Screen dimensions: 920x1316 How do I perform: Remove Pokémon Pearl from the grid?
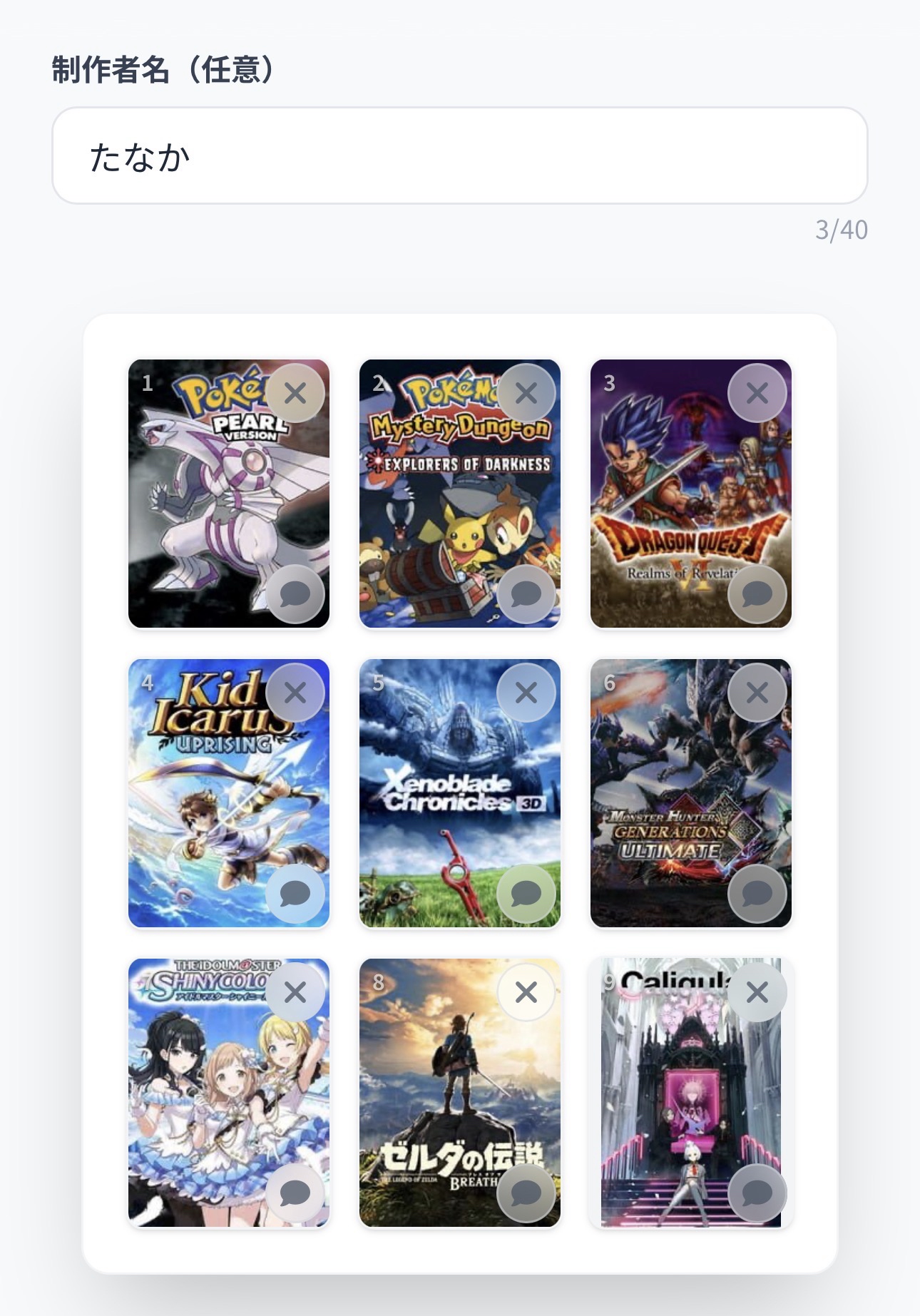[295, 393]
